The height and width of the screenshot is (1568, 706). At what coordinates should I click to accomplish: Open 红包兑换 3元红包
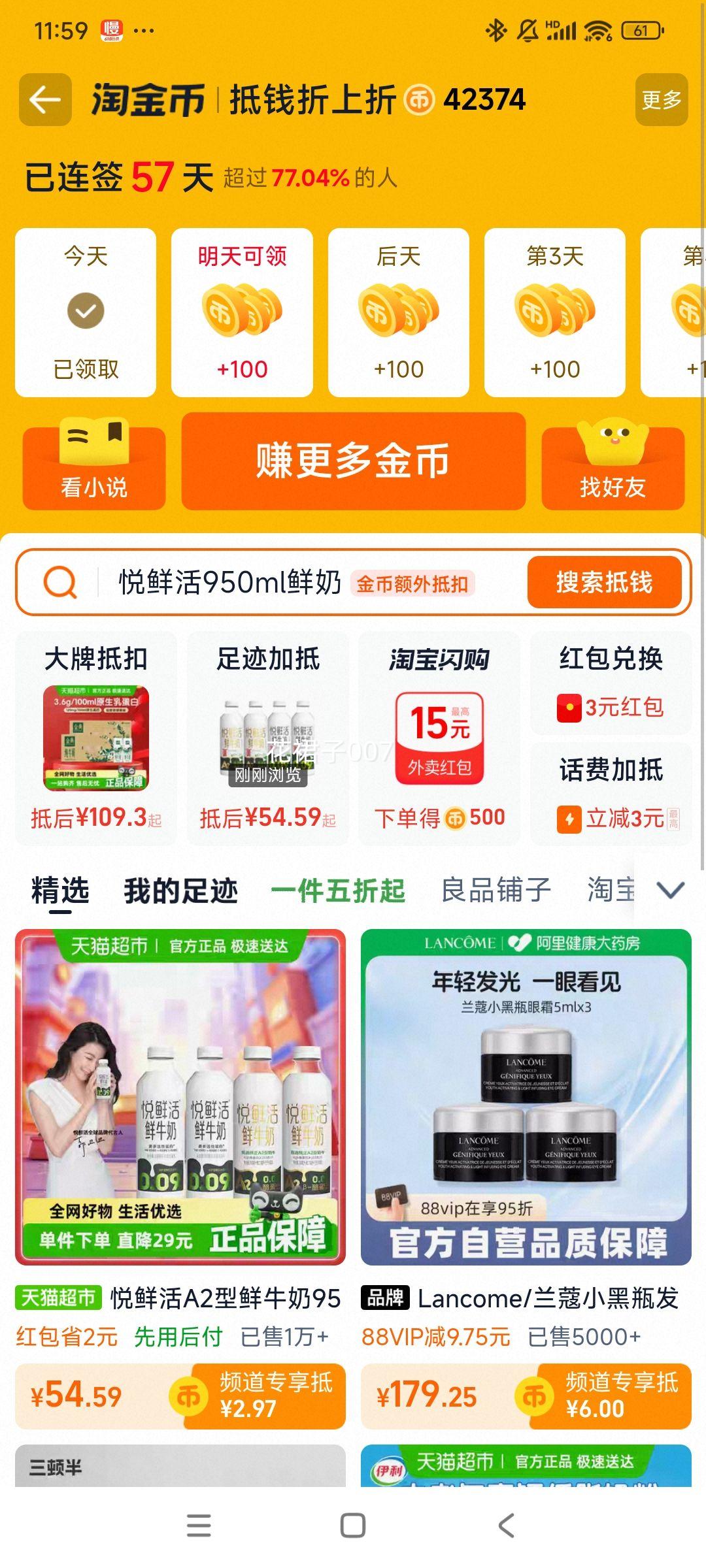[x=611, y=683]
